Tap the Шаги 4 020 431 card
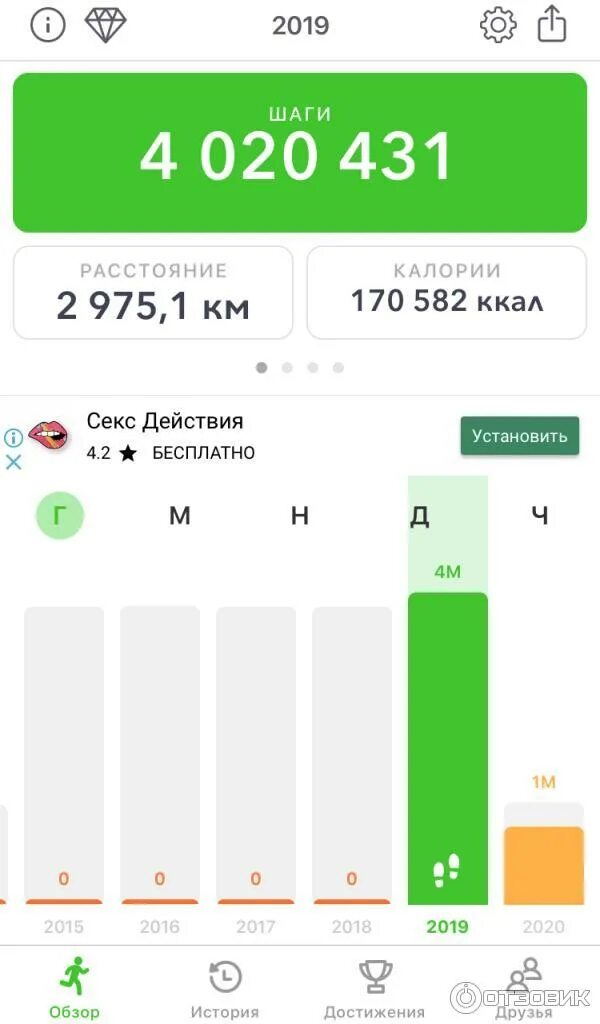This screenshot has width=600, height=1024. point(300,153)
